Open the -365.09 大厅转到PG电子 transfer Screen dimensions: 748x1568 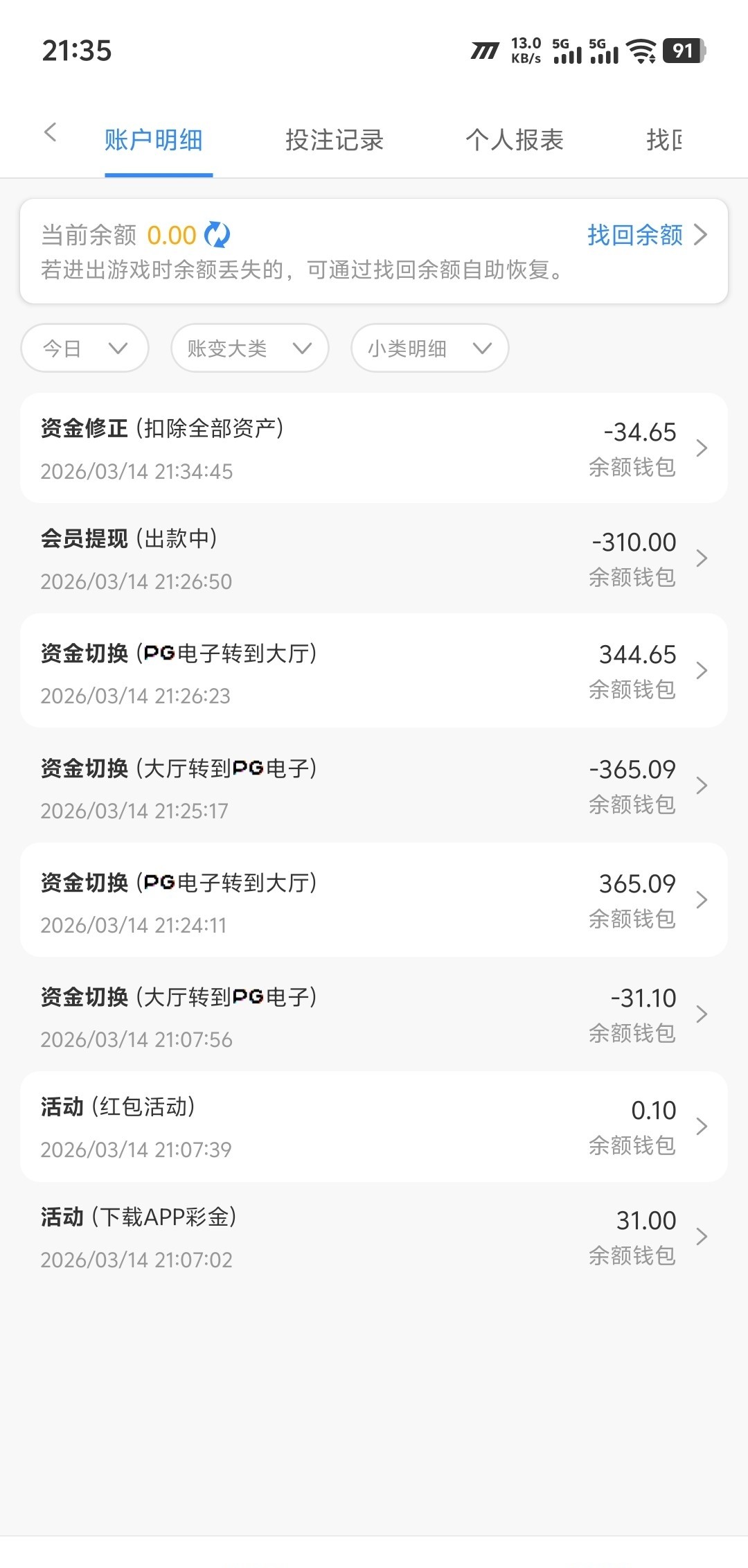(x=374, y=786)
